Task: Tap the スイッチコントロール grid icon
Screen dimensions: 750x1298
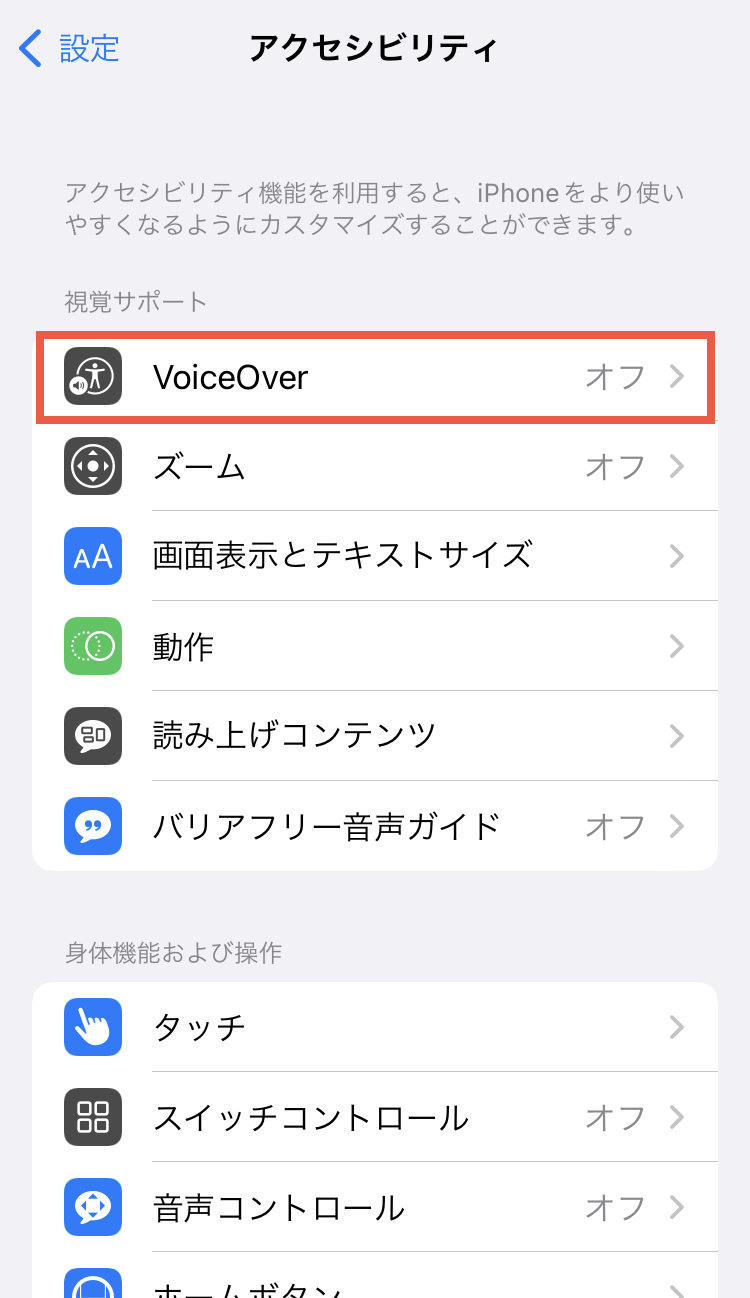Action: pos(92,1117)
